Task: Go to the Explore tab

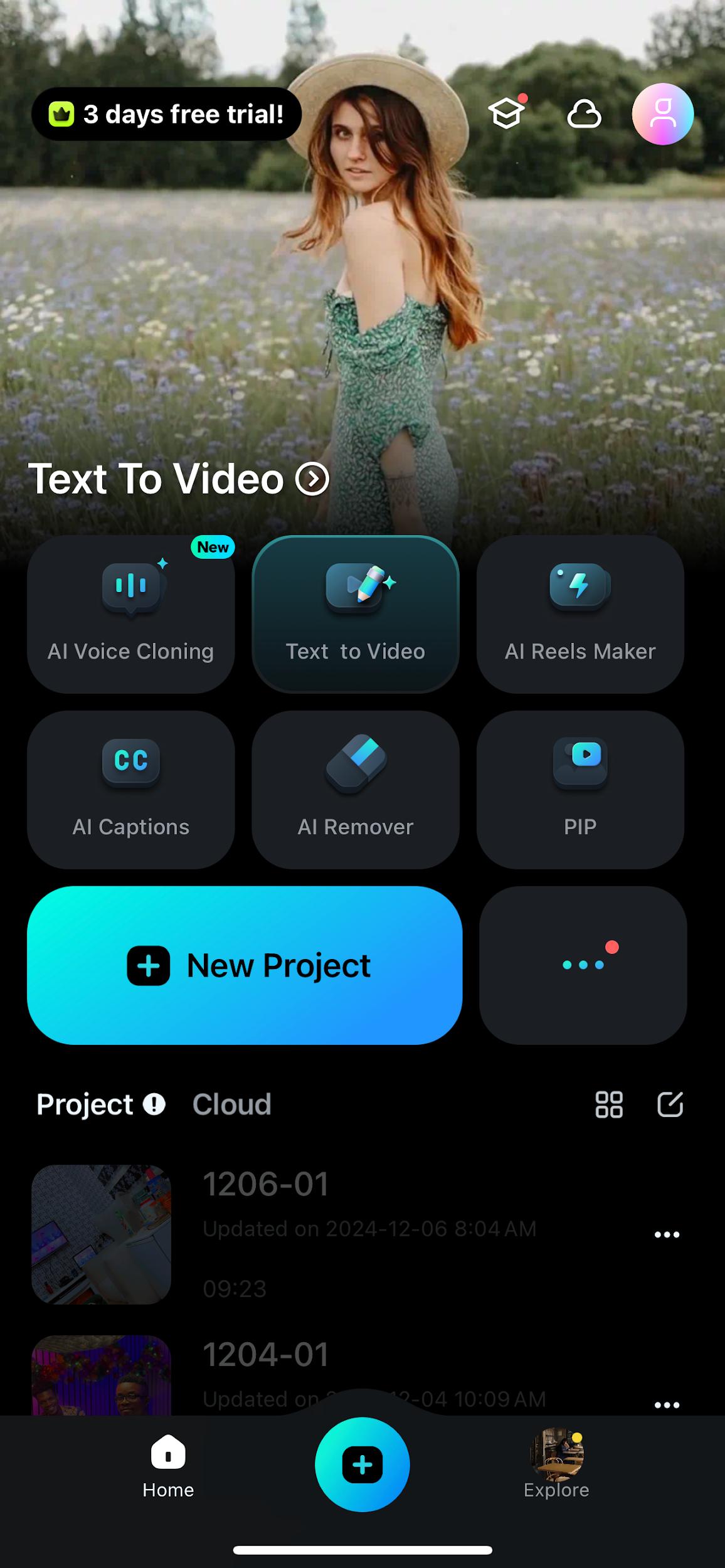Action: click(x=556, y=1465)
